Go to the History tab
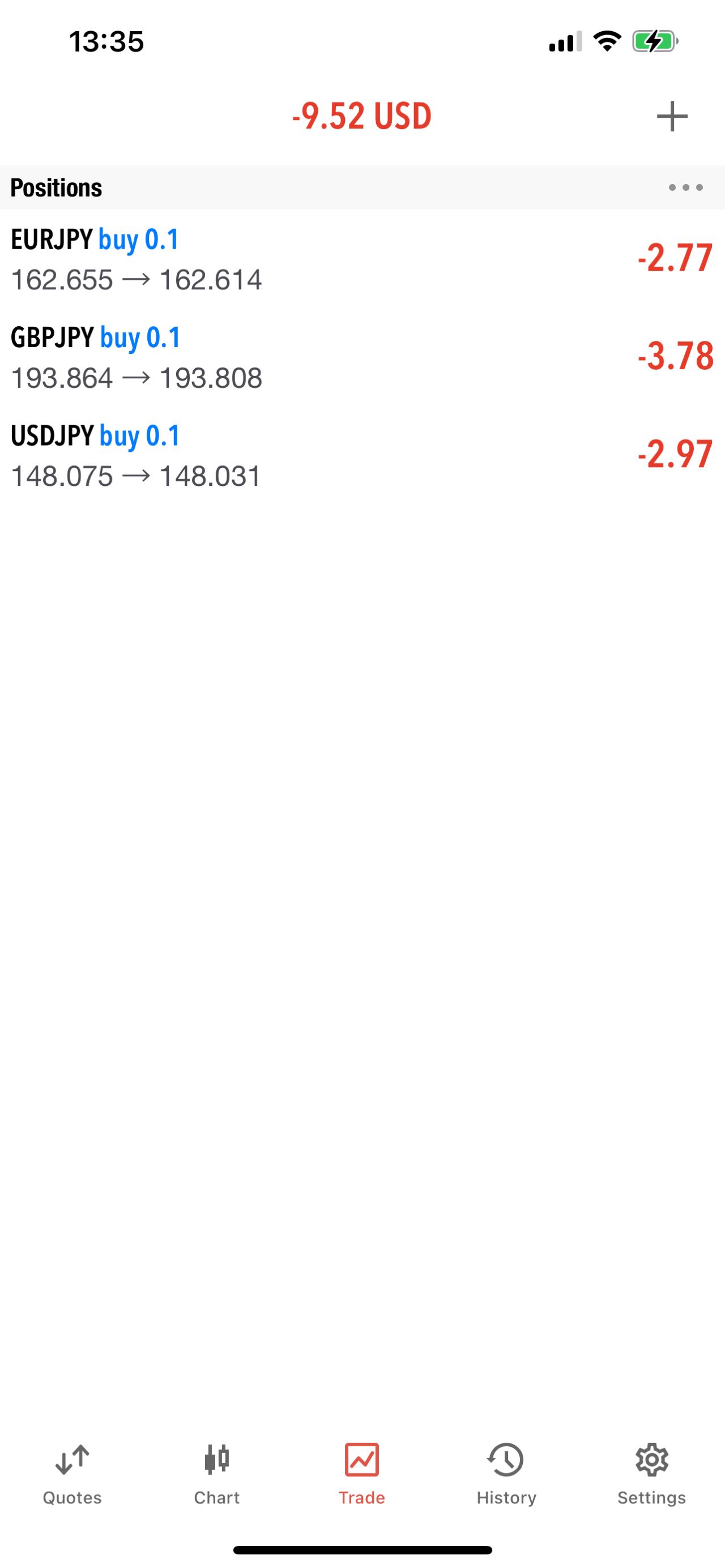The image size is (725, 1568). 506,1474
